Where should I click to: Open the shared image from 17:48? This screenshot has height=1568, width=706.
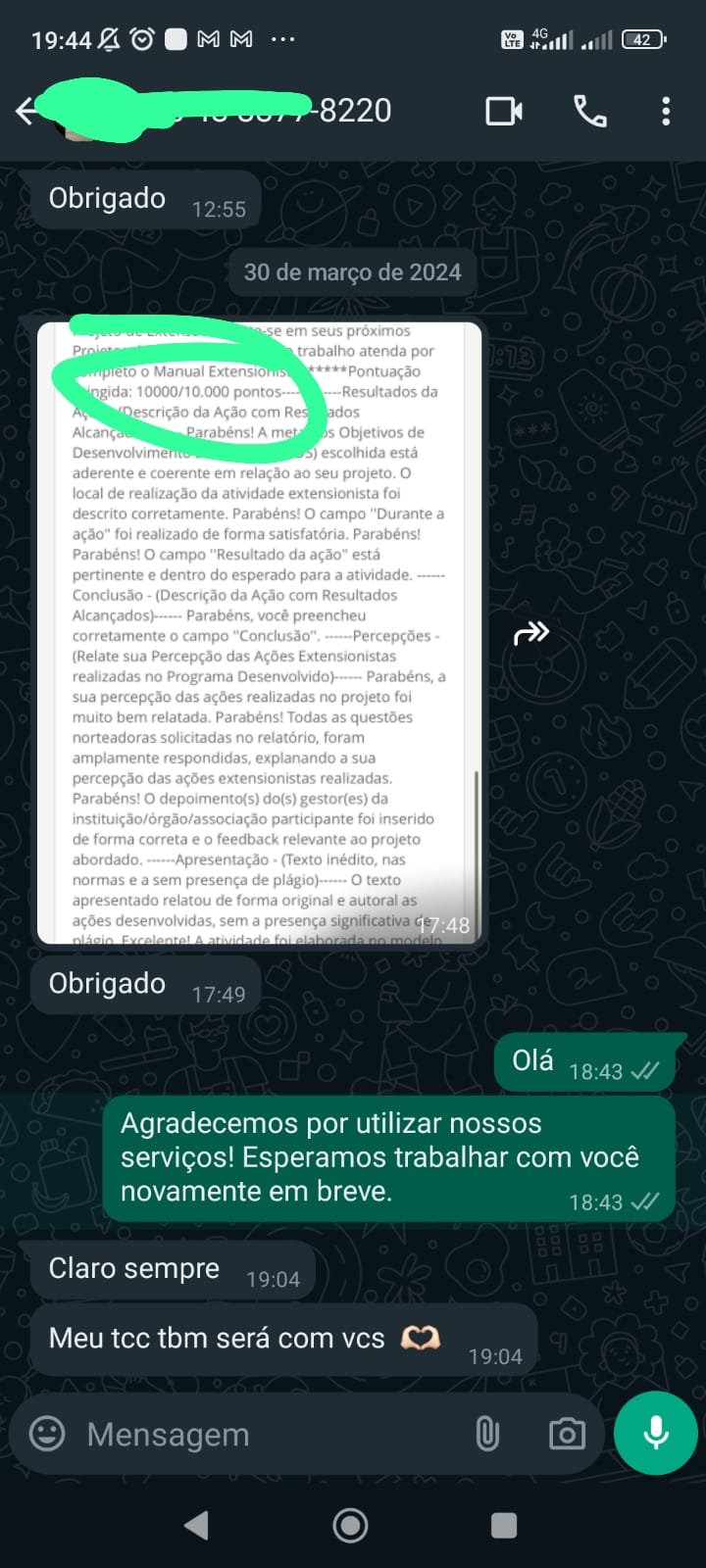[260, 632]
